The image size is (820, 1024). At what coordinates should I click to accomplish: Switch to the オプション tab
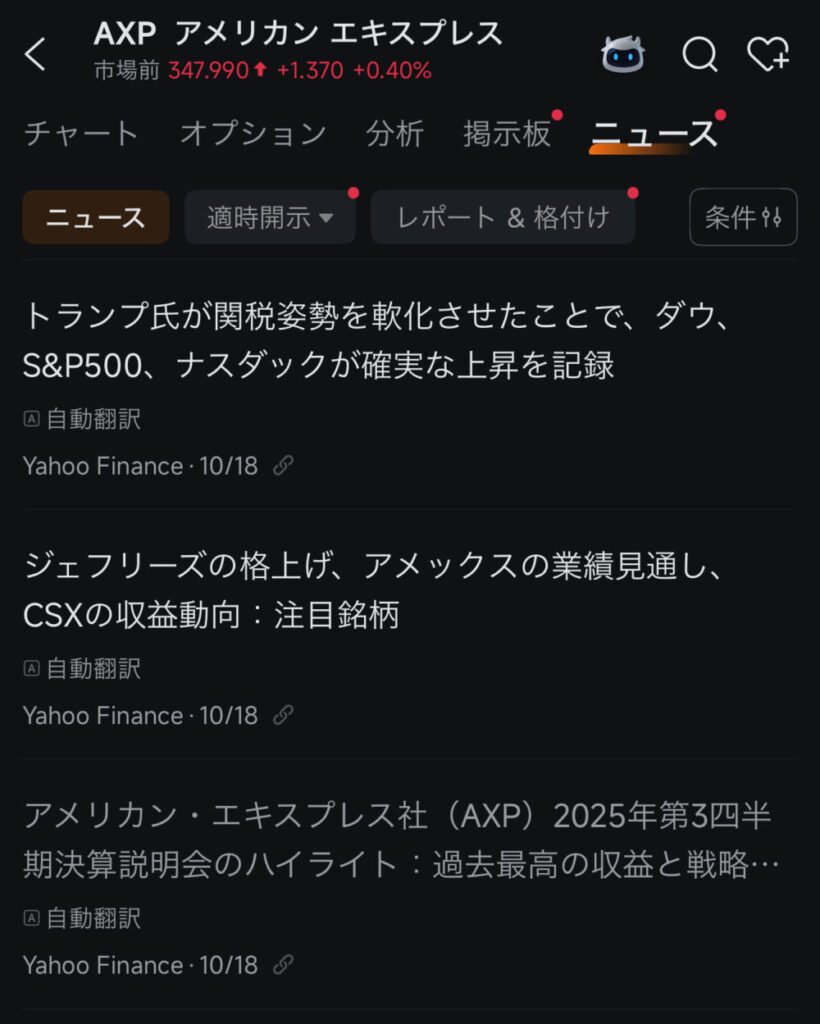coord(253,134)
